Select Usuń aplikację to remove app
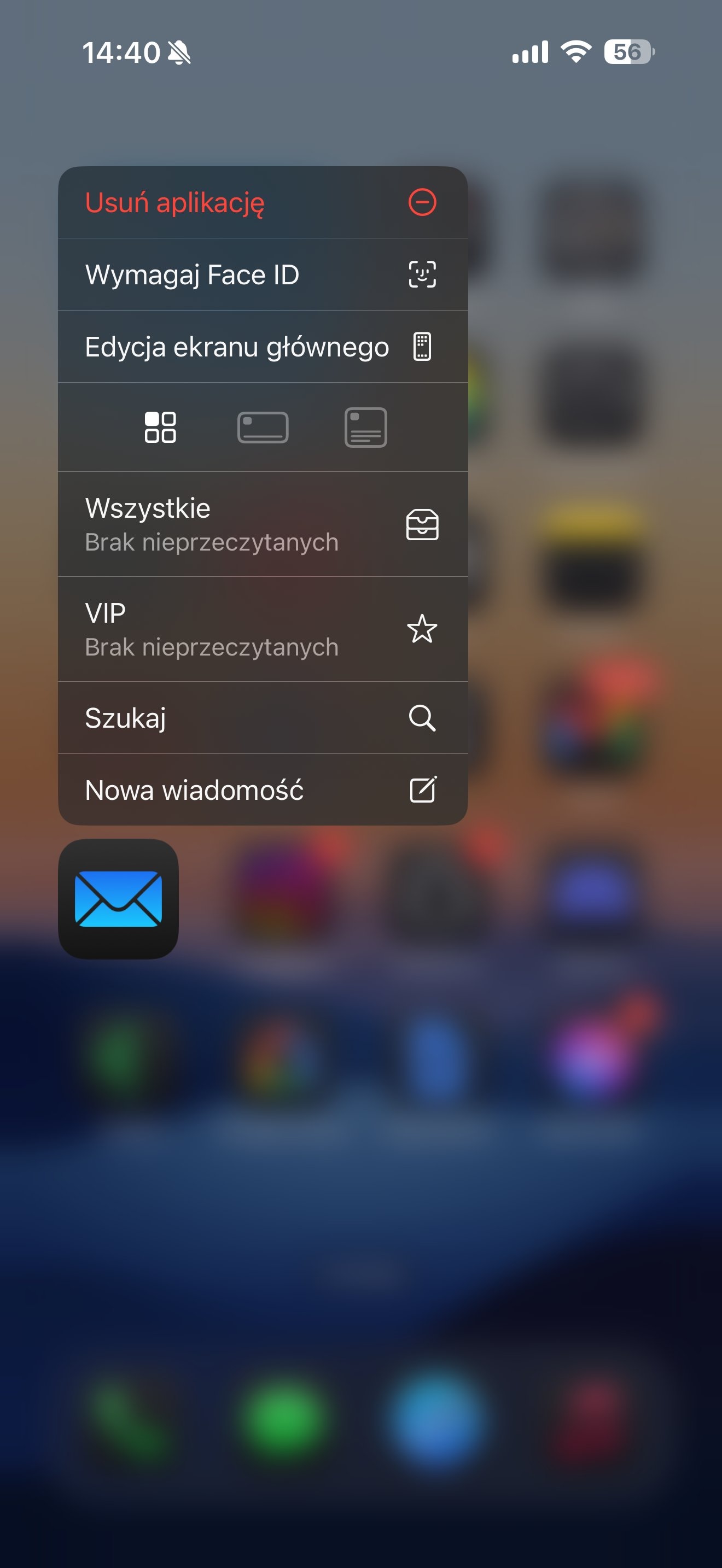722x1568 pixels. [x=262, y=203]
